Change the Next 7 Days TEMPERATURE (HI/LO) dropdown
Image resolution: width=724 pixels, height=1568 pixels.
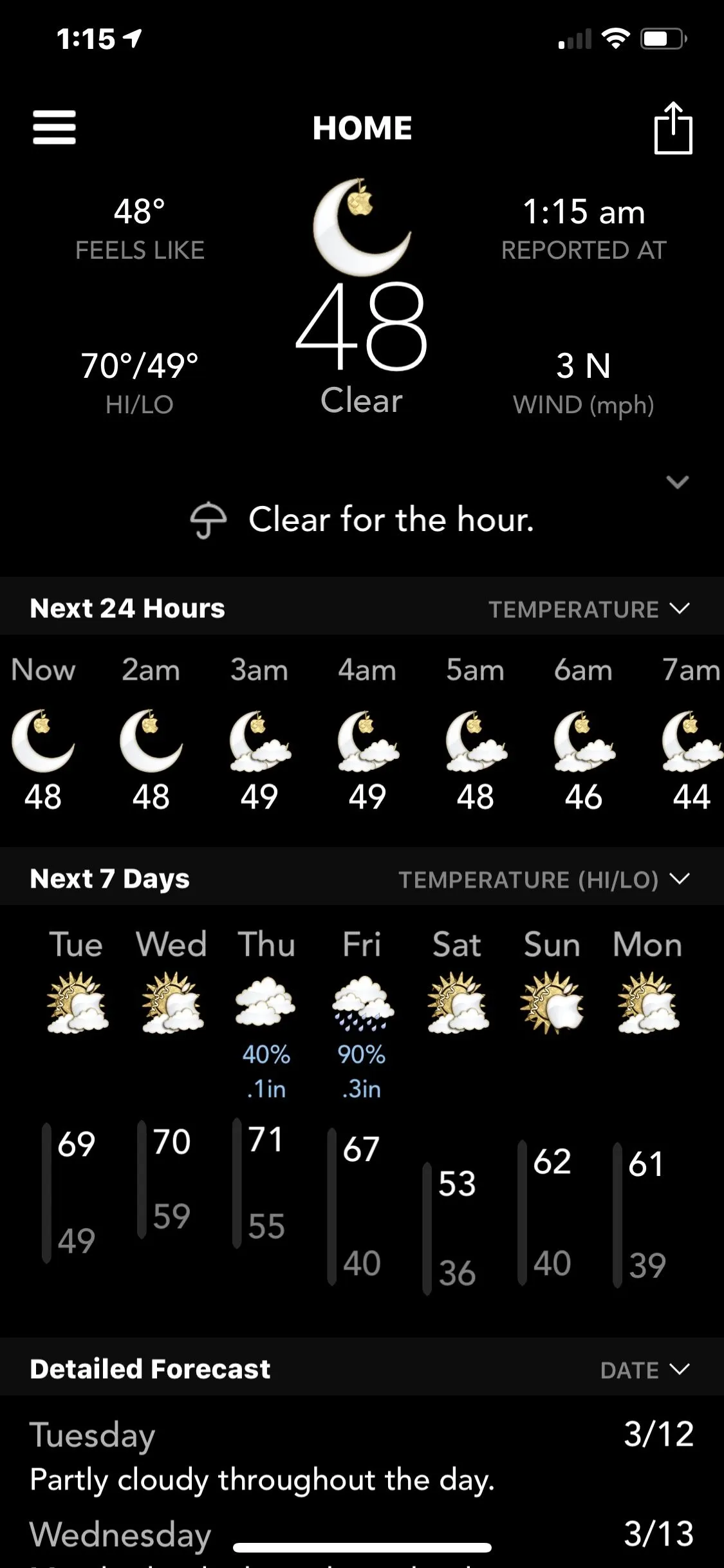coord(544,879)
